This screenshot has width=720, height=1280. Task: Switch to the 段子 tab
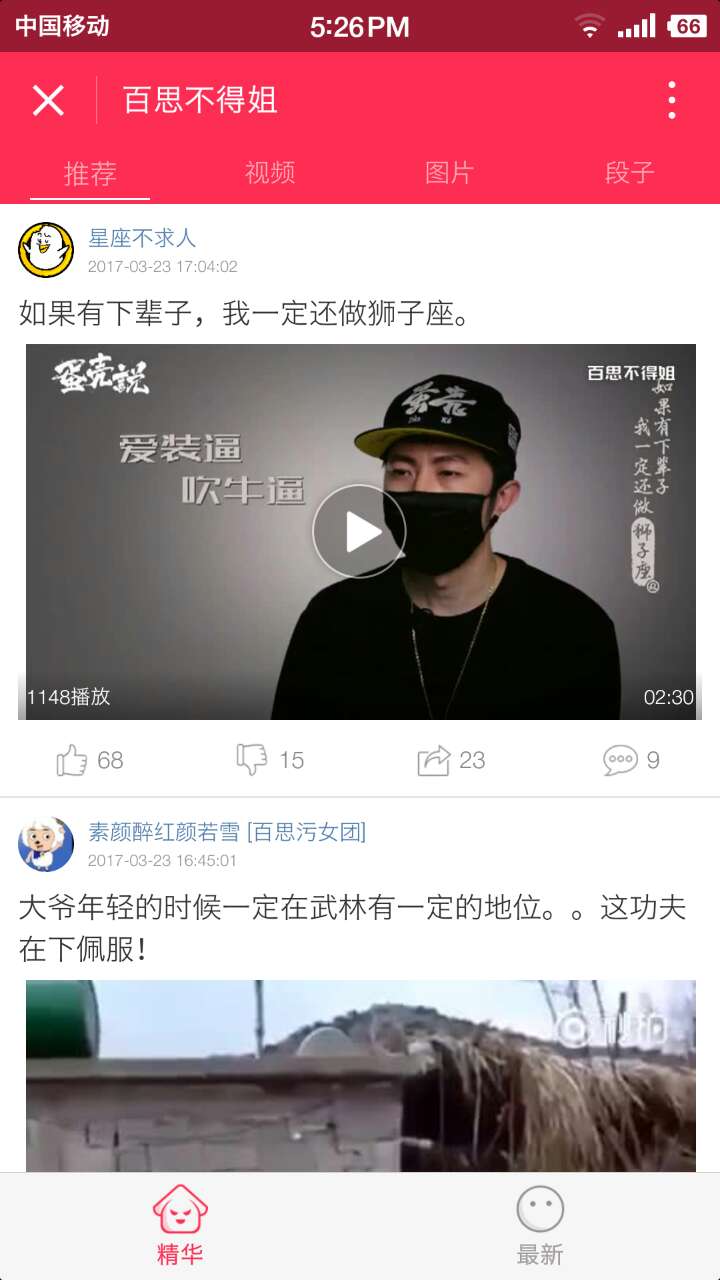coord(629,173)
